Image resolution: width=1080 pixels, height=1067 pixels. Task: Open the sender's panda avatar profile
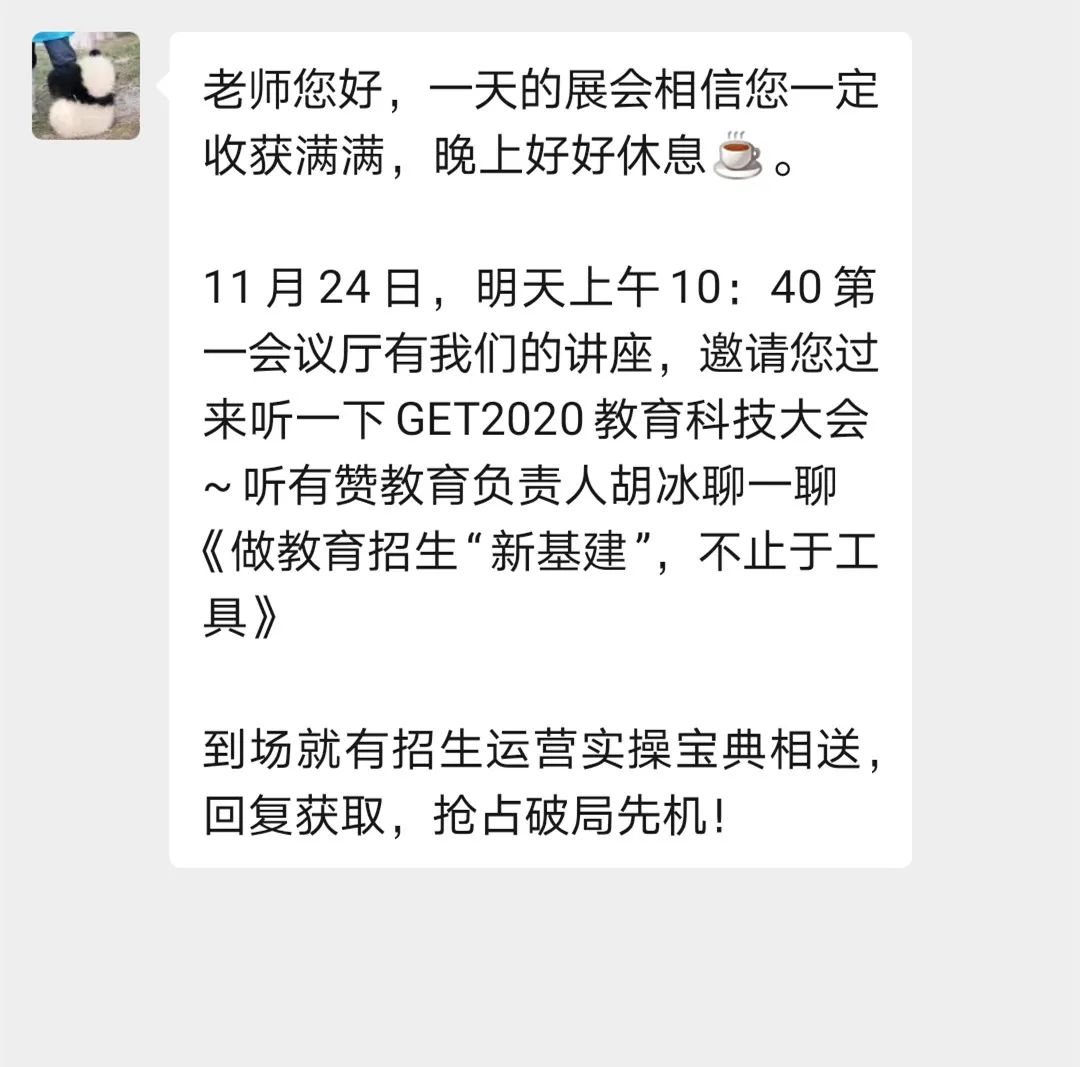[86, 86]
